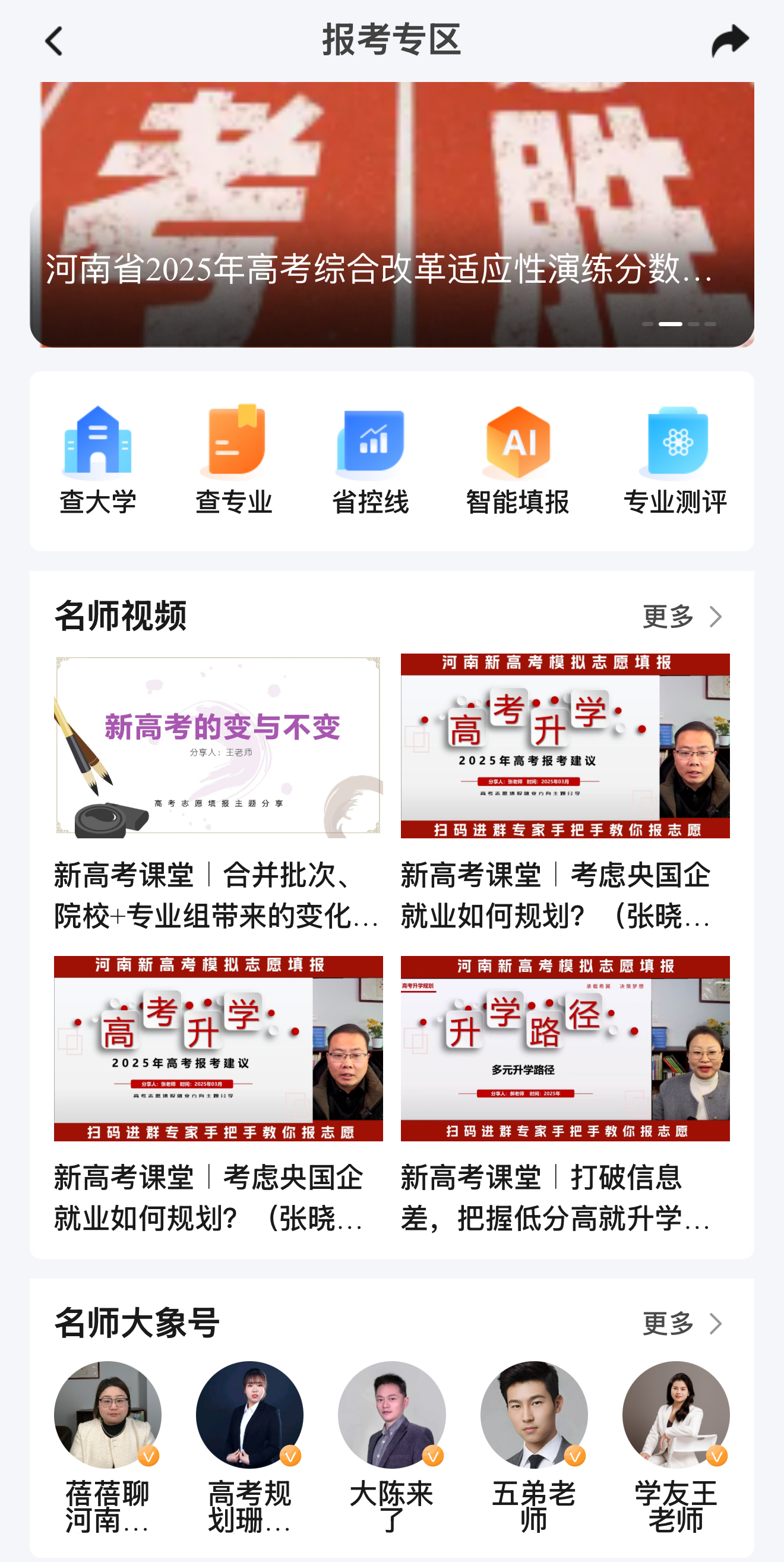Go back from 报考专区 page
Screen dimensions: 784x1562
[54, 41]
